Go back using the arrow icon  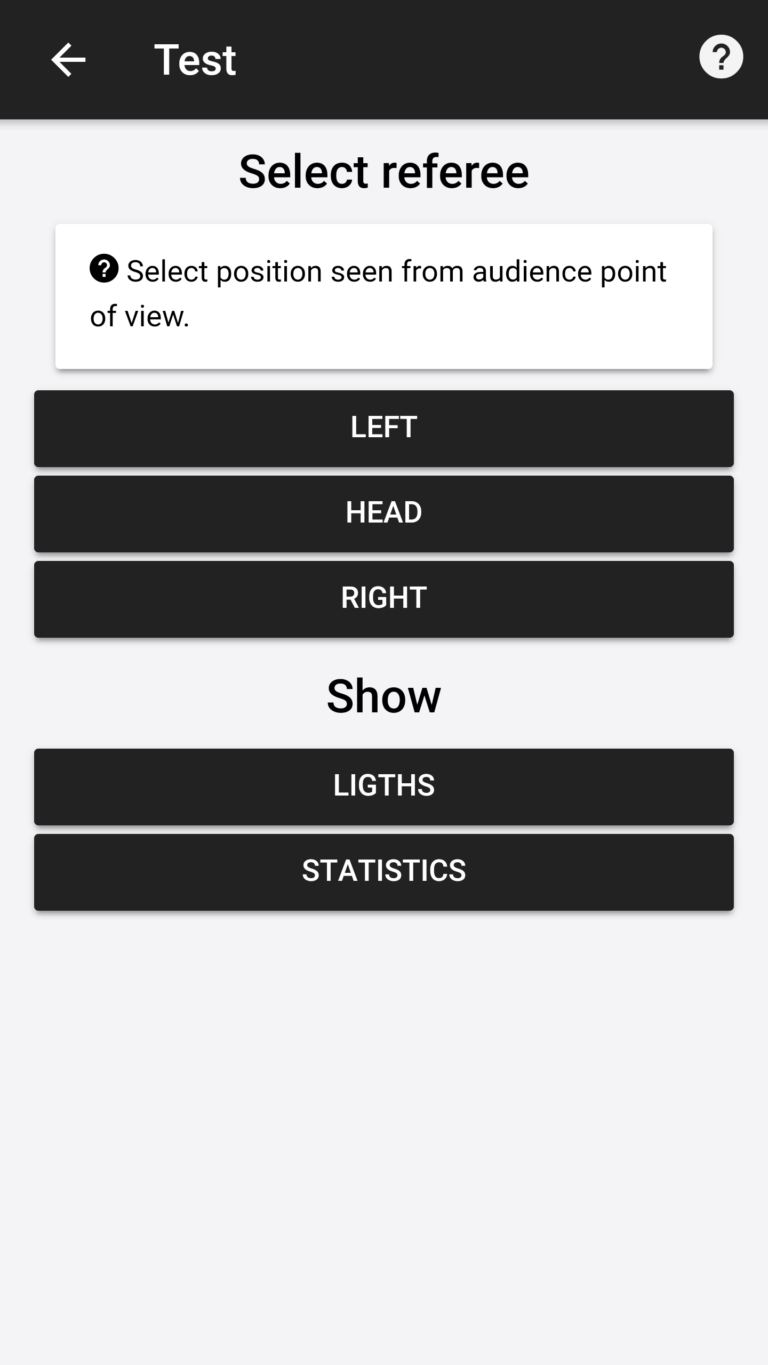pos(68,60)
